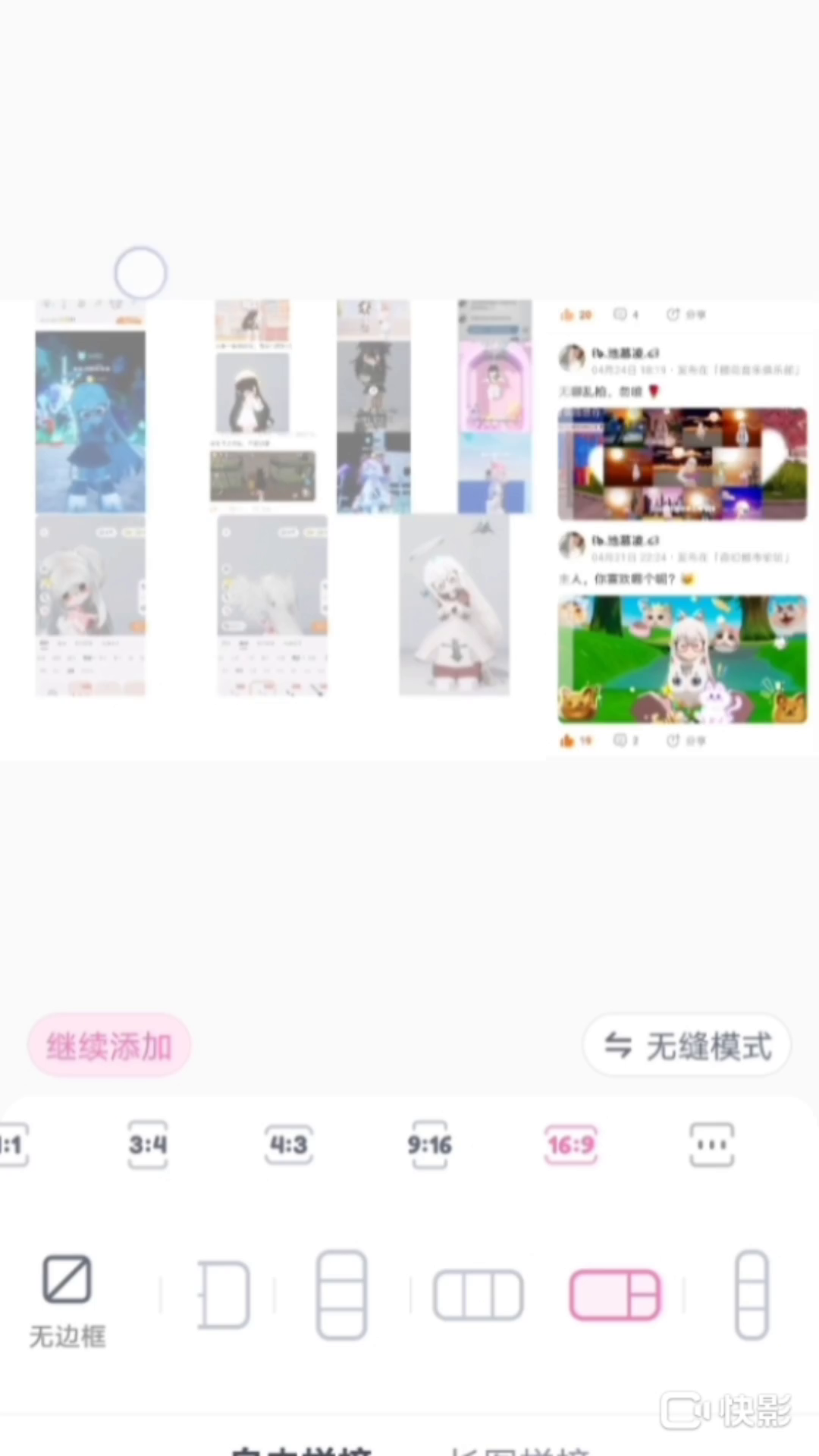Choose the 16:9 aspect ratio
Viewport: 819px width, 1456px height.
point(571,1144)
